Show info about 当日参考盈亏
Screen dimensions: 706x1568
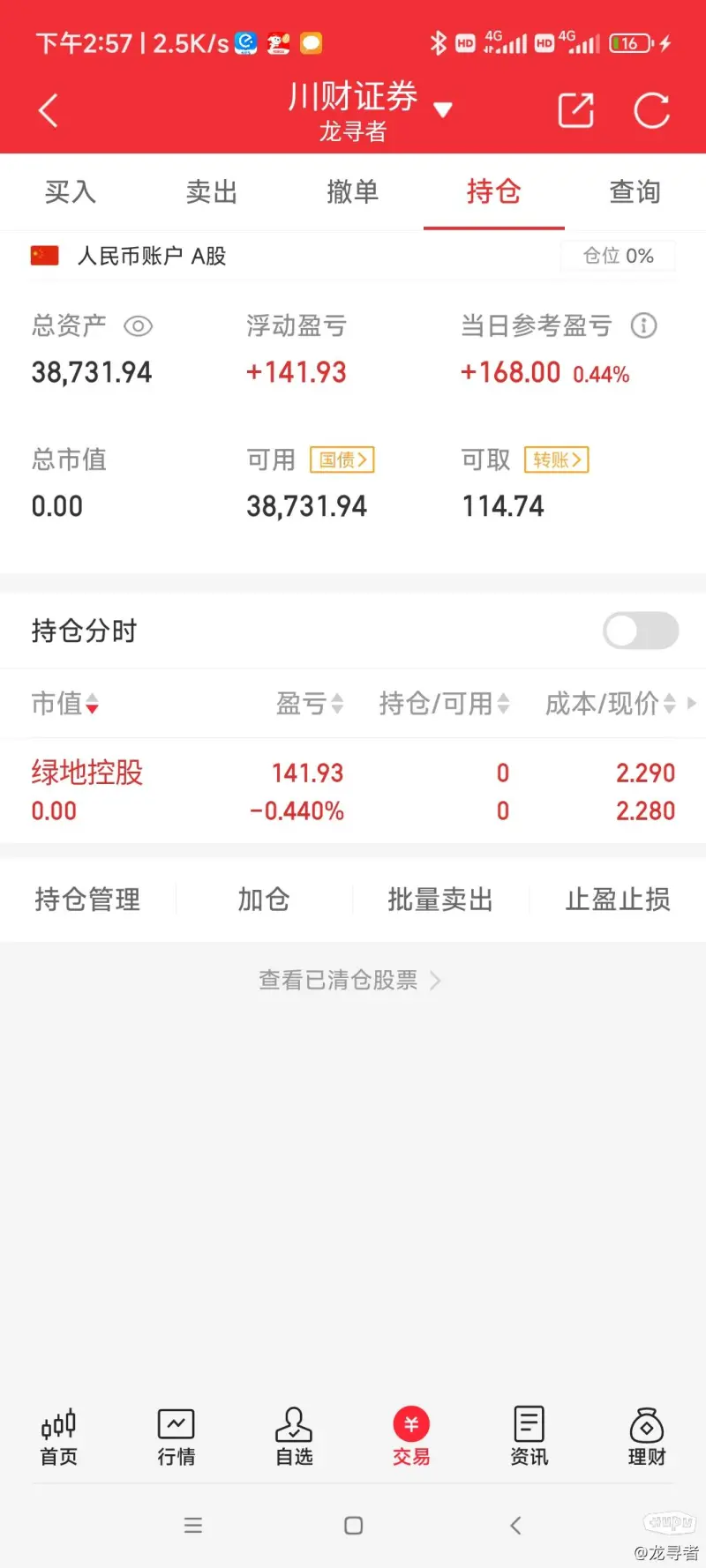coord(644,325)
